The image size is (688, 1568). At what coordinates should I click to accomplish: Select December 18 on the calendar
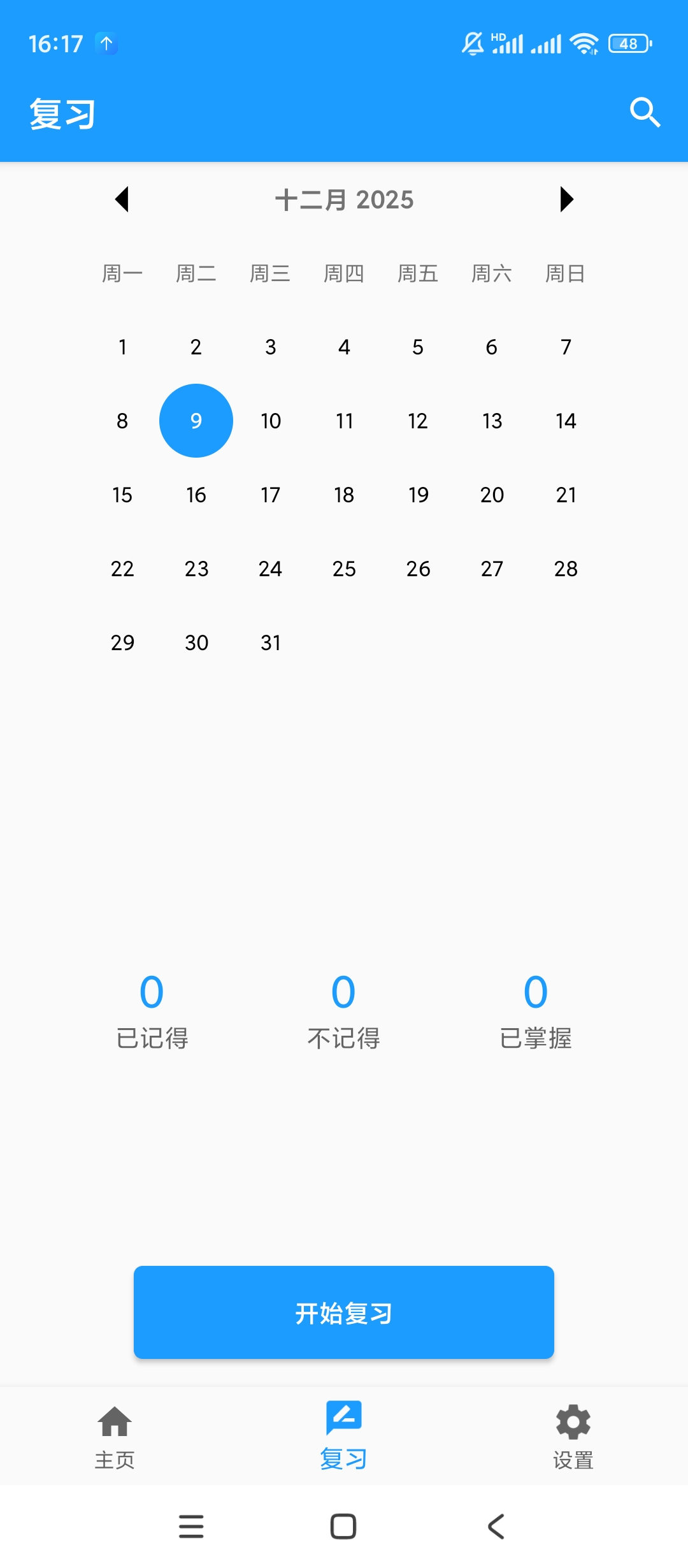(344, 495)
